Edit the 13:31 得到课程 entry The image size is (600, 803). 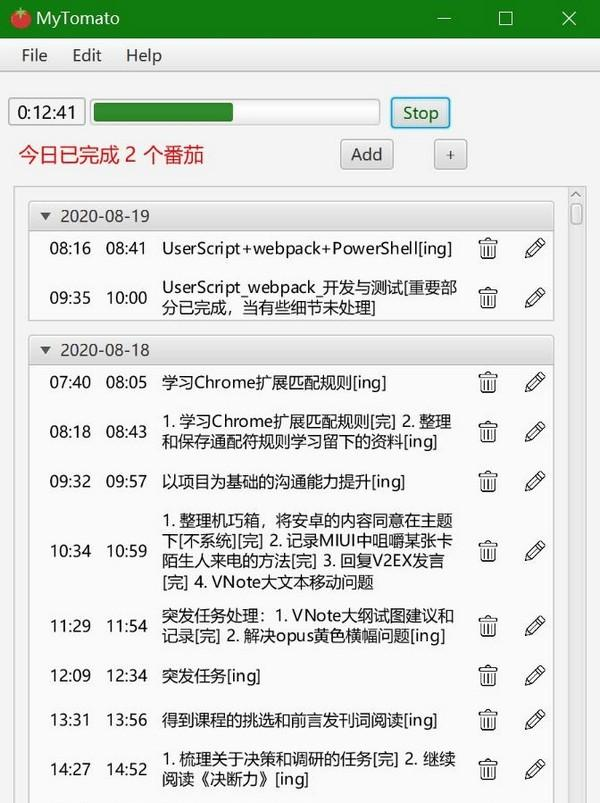tap(535, 720)
